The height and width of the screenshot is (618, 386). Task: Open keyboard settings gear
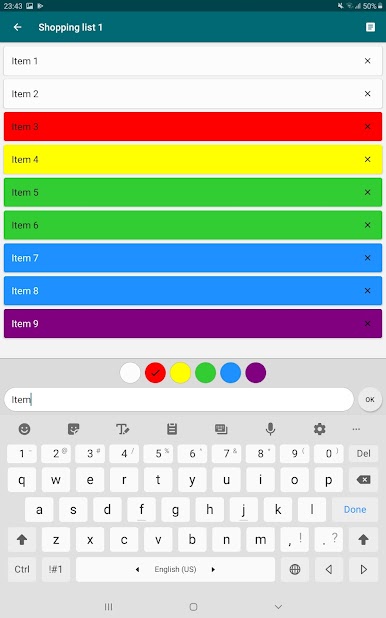(x=319, y=429)
